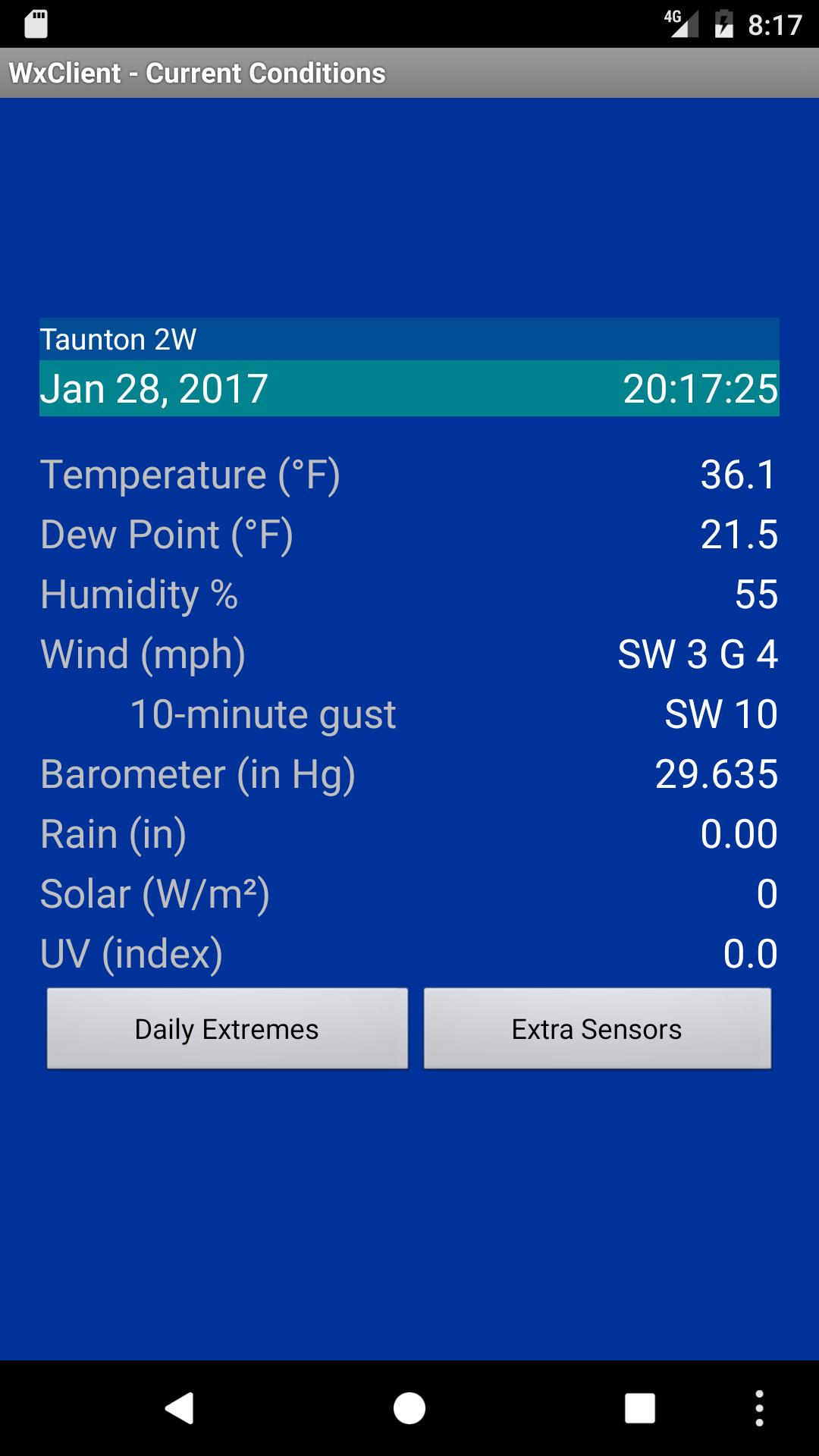The height and width of the screenshot is (1456, 819).
Task: Tap the 20:17:25 timestamp
Action: (700, 389)
